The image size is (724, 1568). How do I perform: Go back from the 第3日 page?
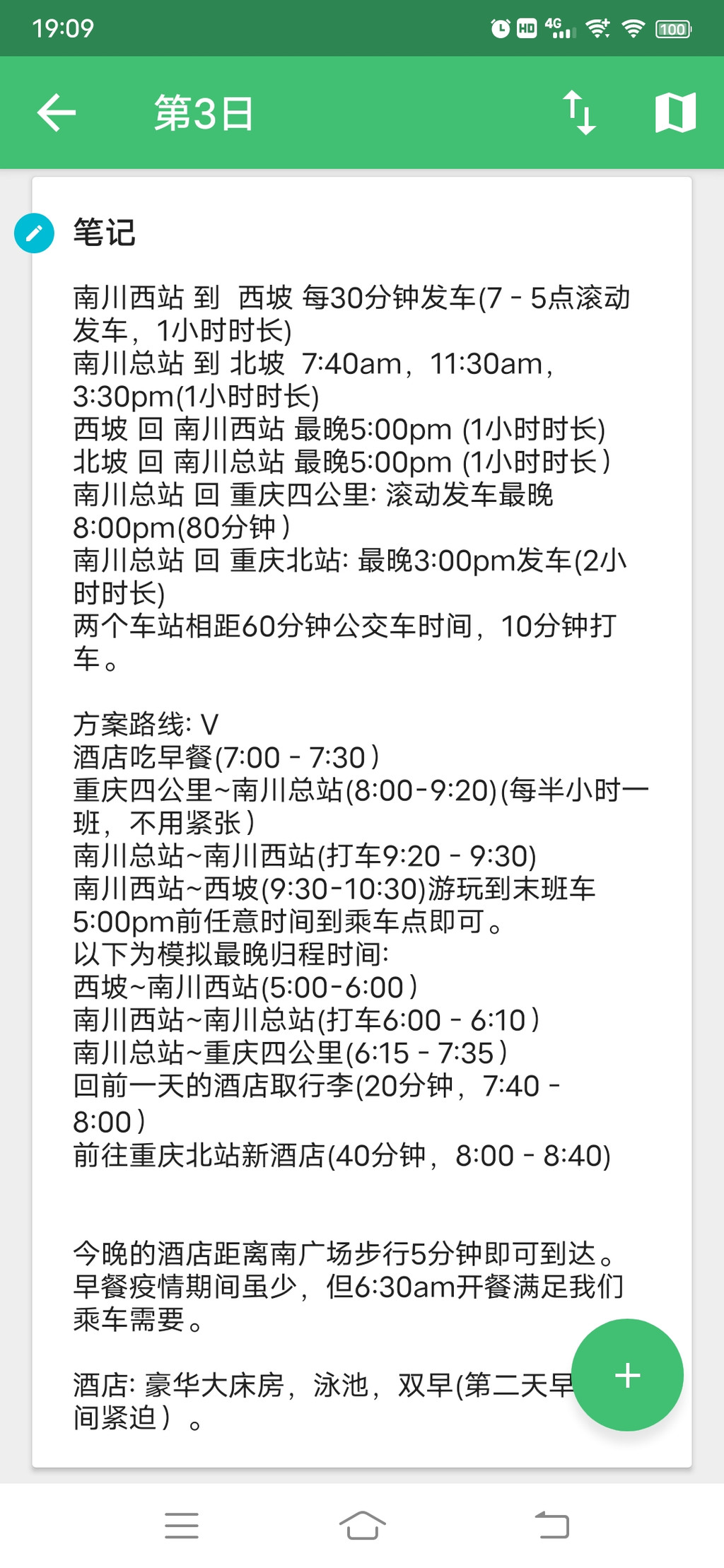pyautogui.click(x=57, y=112)
